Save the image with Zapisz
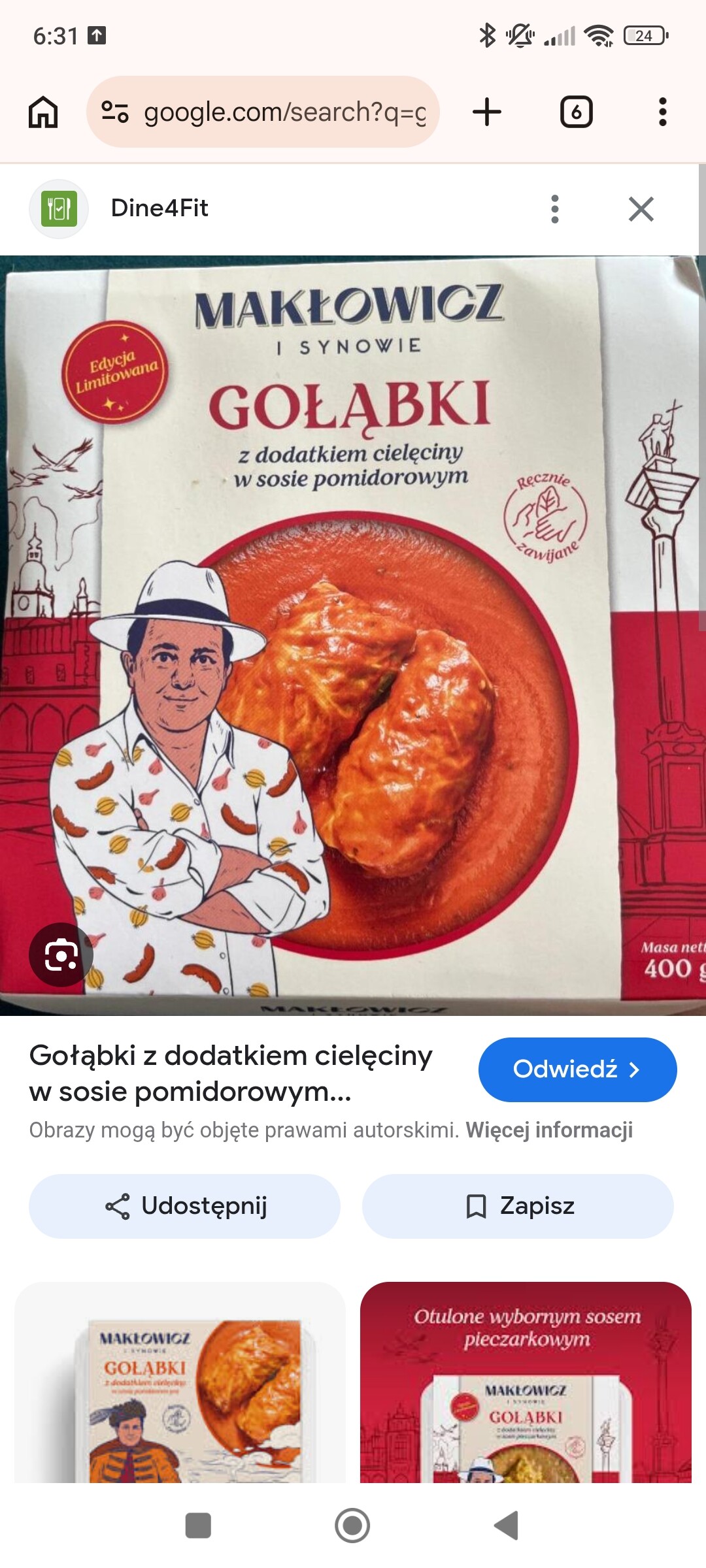 tap(518, 1206)
